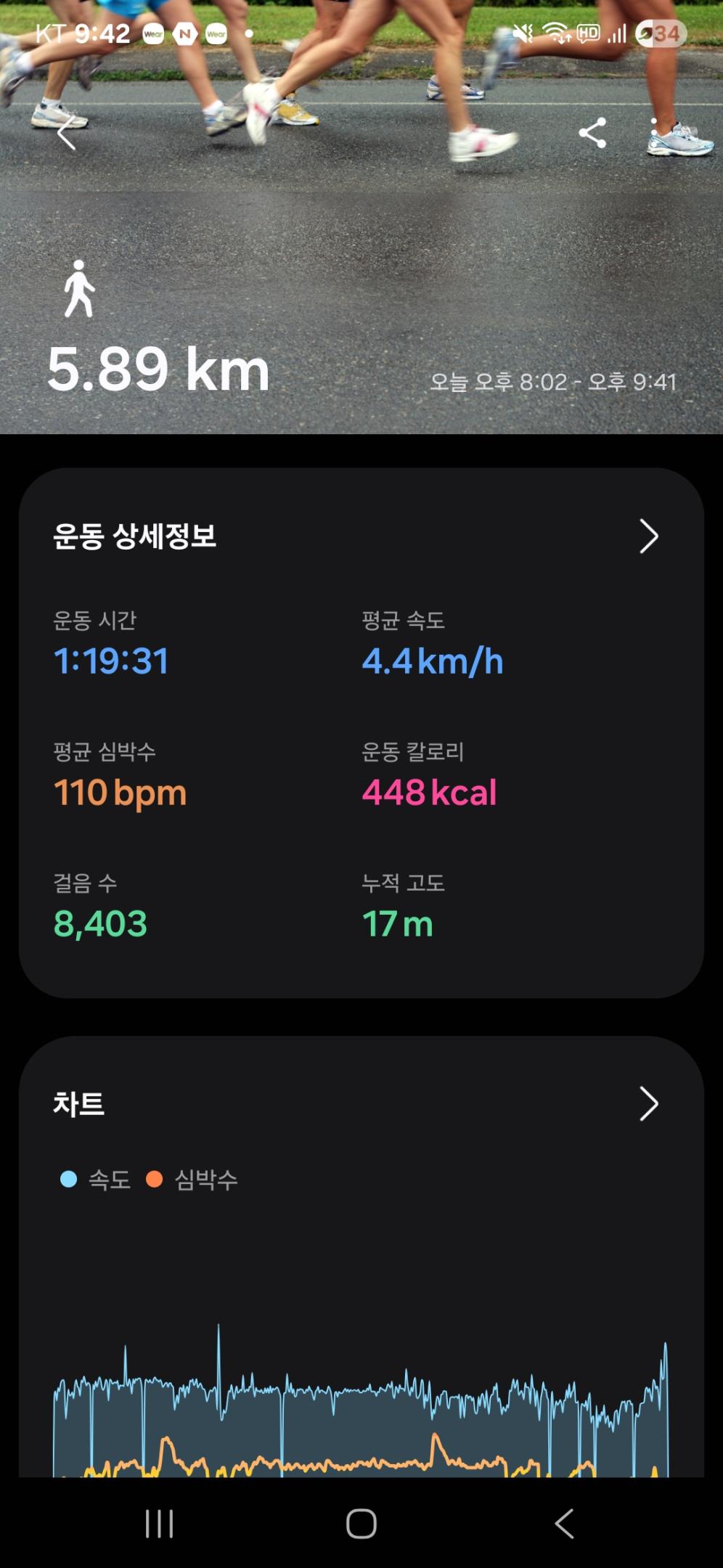Open the three-dot overflow menu

pos(654,134)
